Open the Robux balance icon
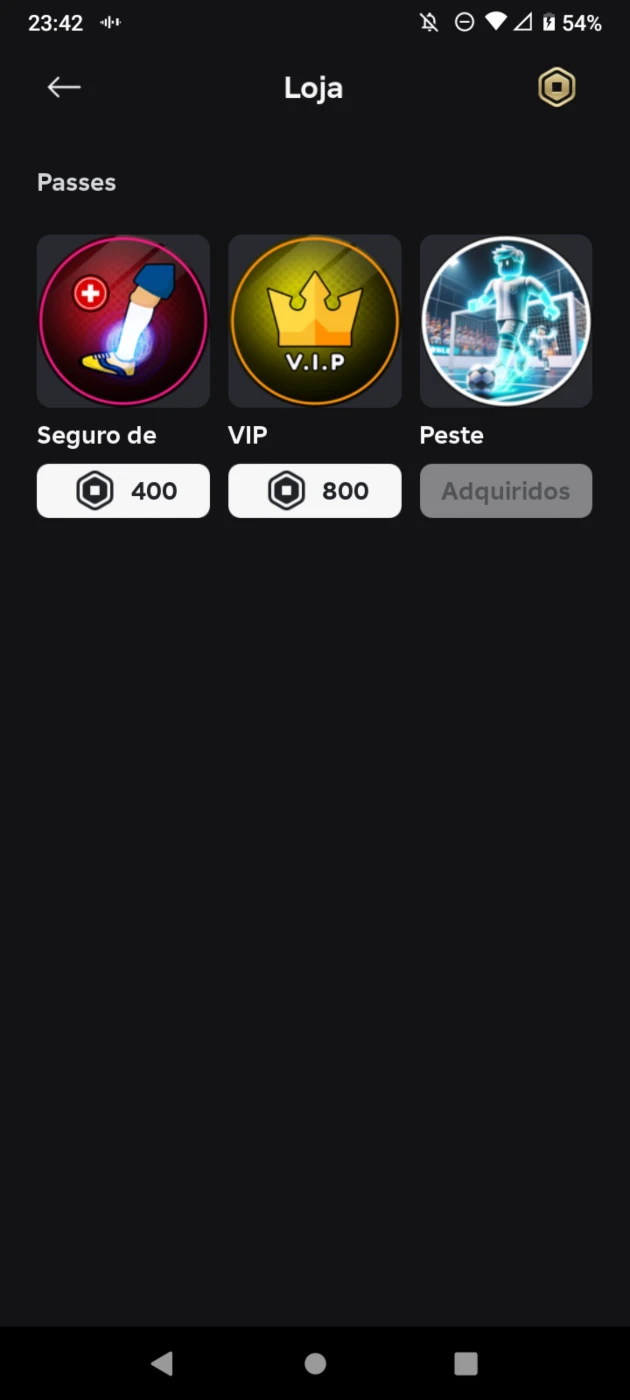This screenshot has height=1400, width=630. (x=557, y=88)
